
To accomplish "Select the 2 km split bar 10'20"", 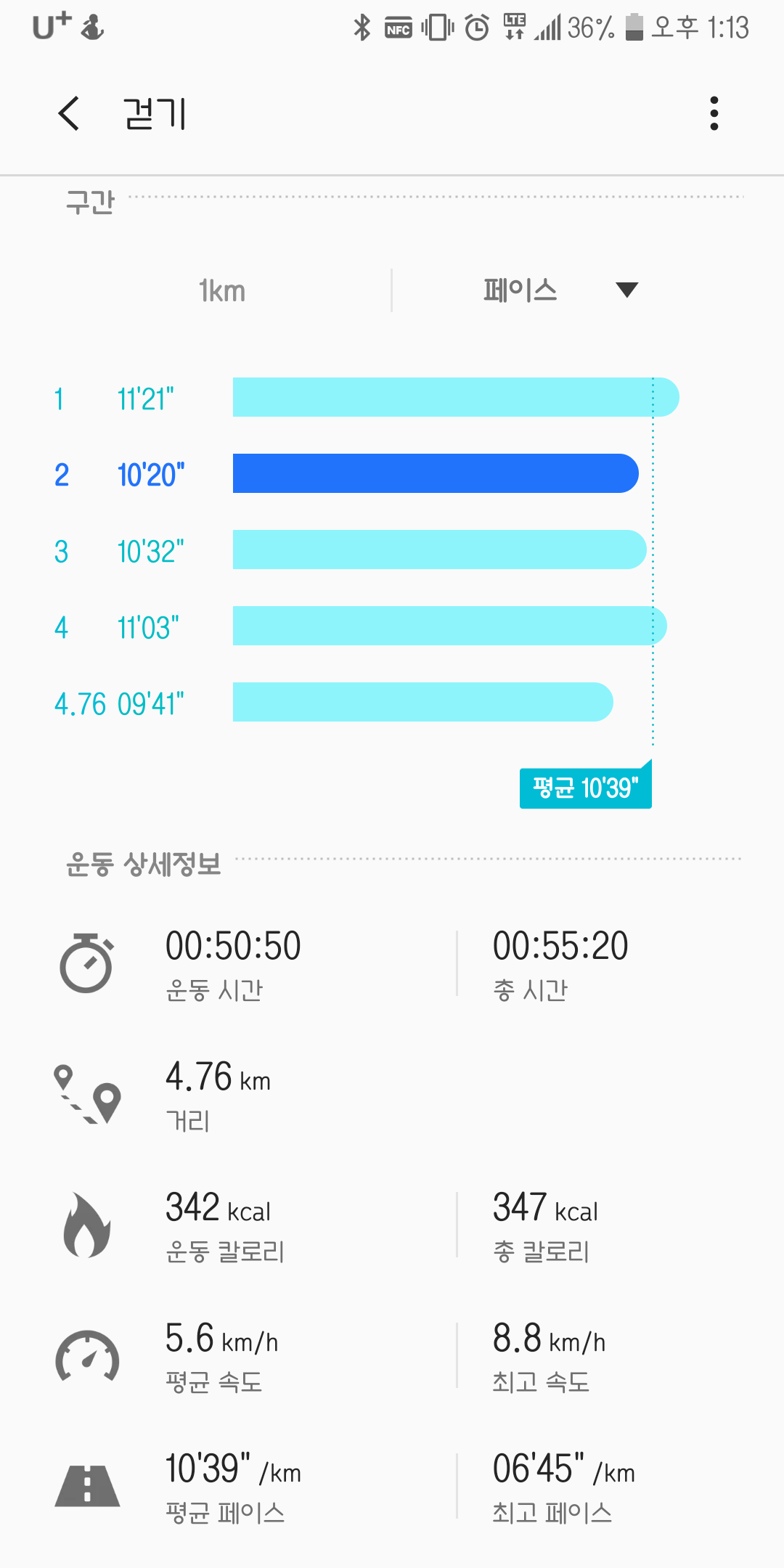I will pos(436,473).
